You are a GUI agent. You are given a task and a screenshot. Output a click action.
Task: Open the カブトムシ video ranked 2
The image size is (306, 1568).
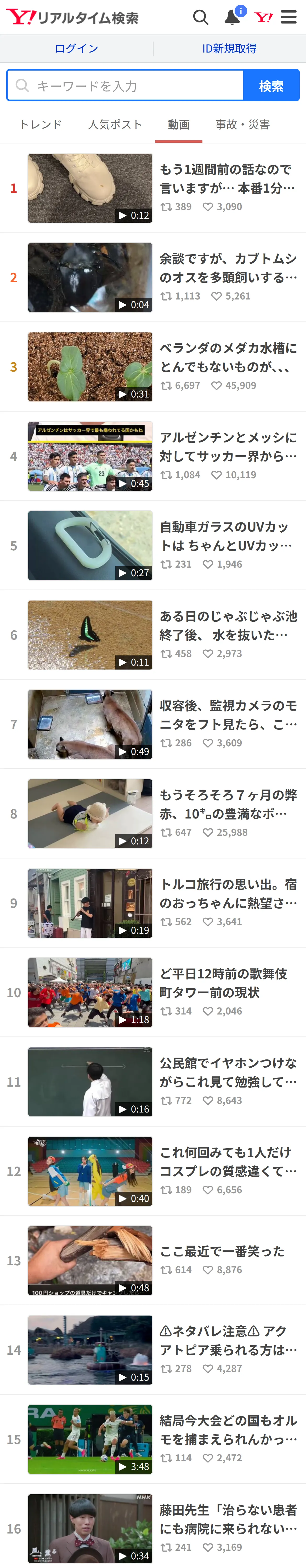[153, 278]
